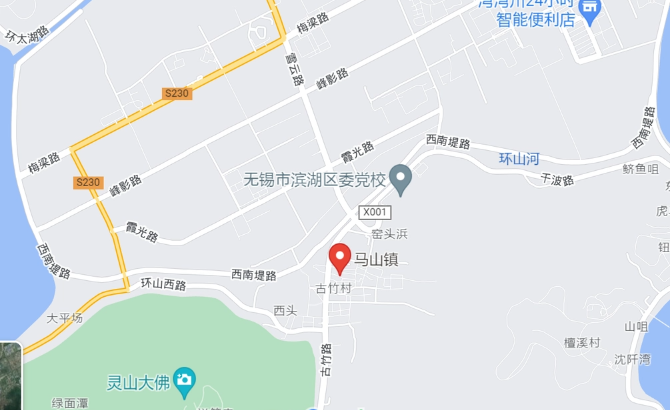
Task: Open the 智能便利店 shop marker
Action: coord(591,10)
